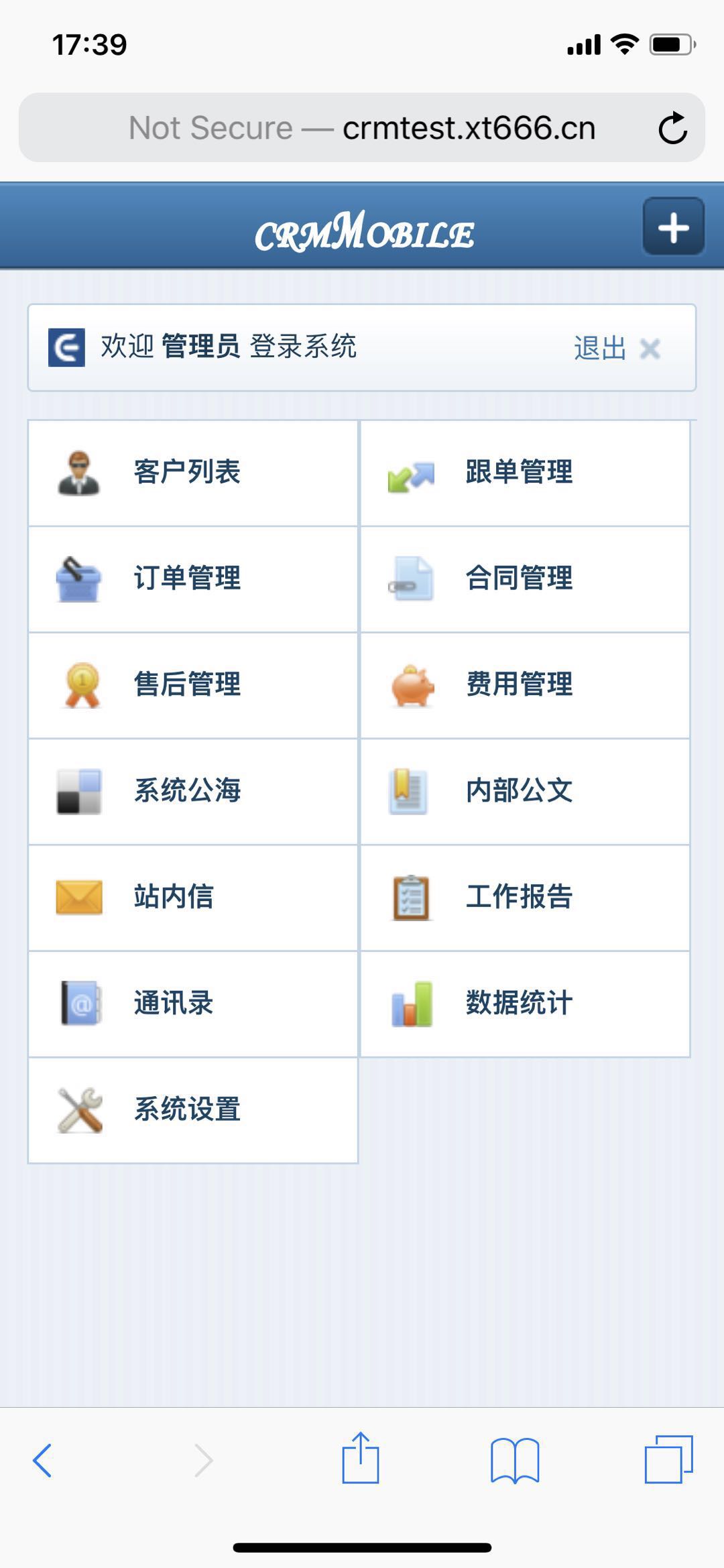View 内部公文 internal documents

point(525,791)
